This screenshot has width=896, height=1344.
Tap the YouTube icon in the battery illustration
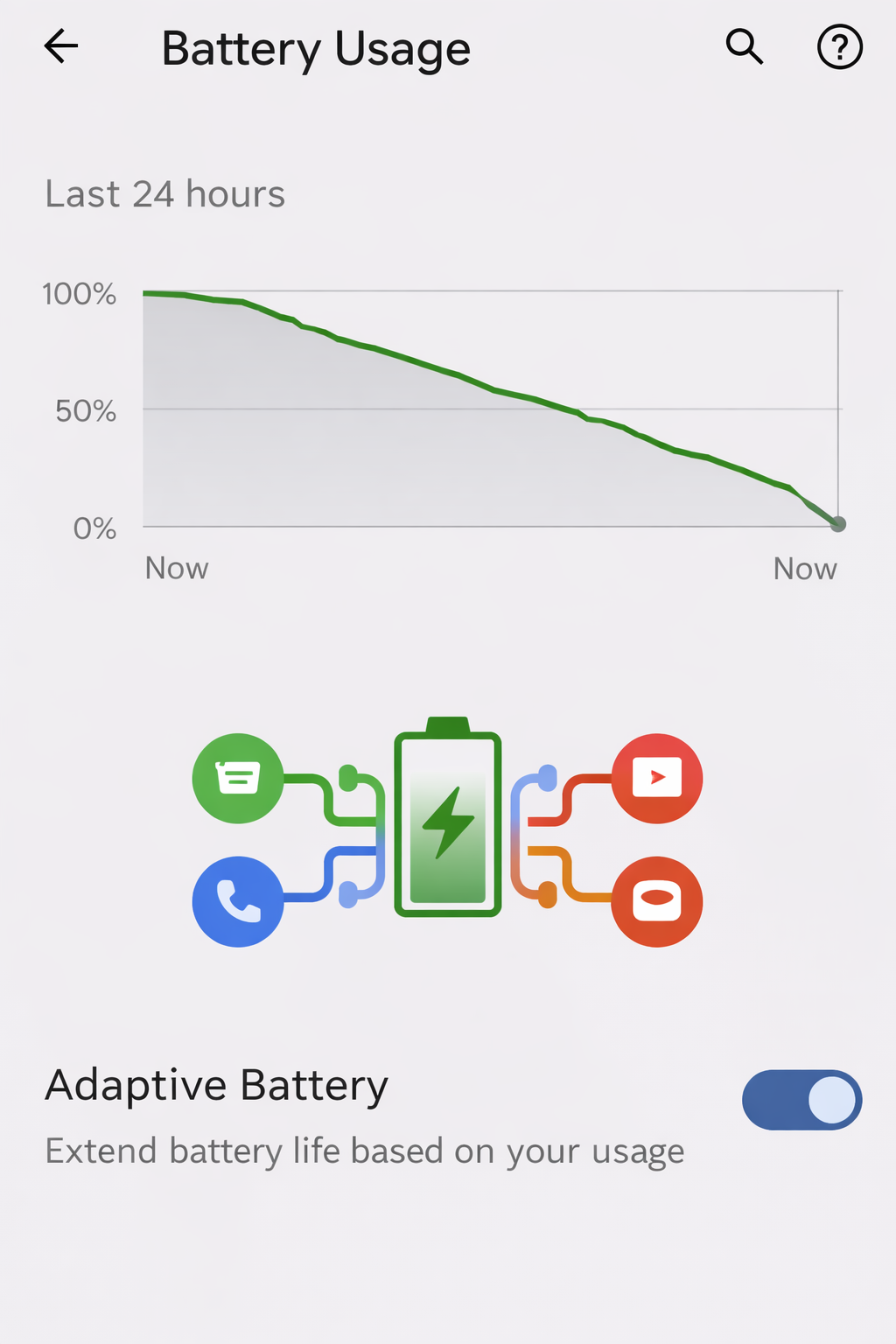click(658, 780)
